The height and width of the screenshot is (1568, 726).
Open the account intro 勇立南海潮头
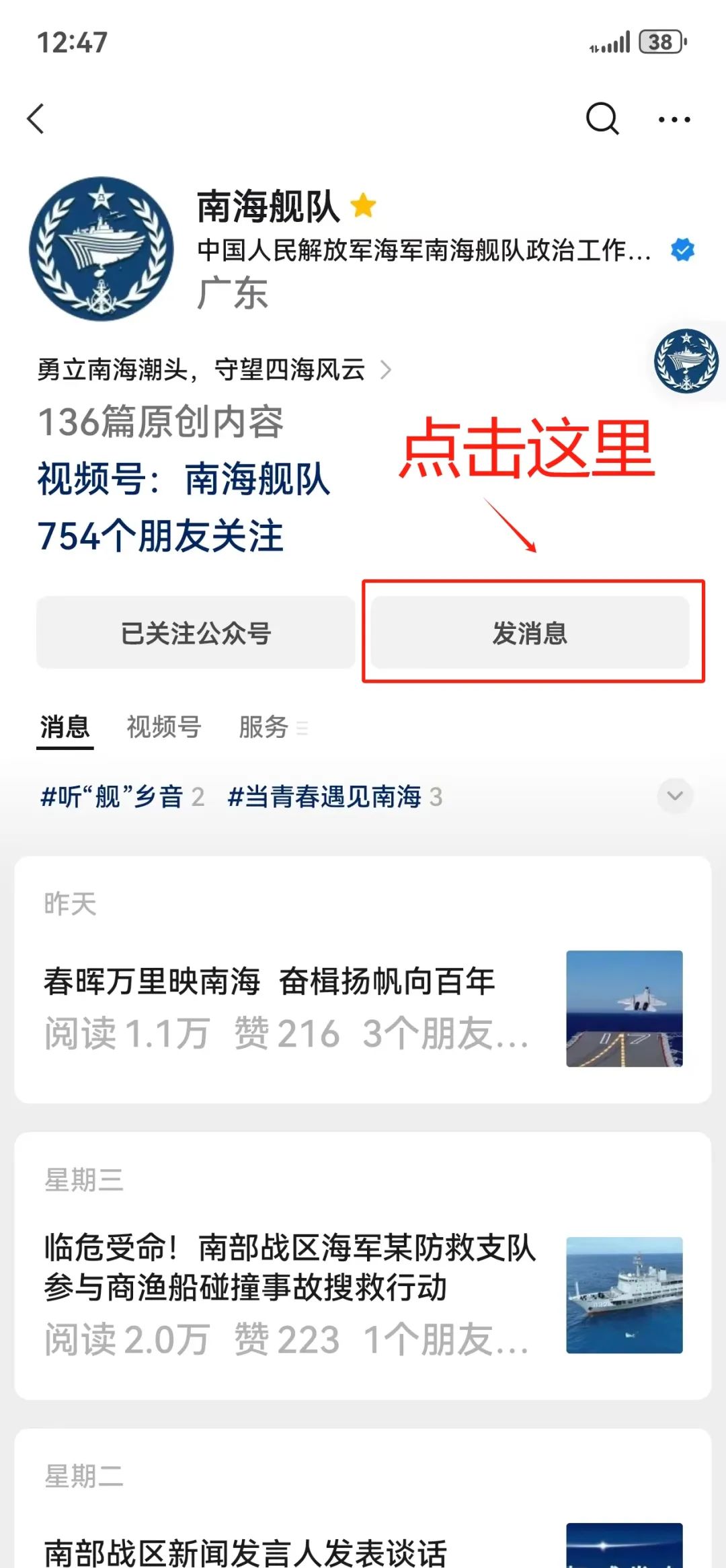click(214, 369)
